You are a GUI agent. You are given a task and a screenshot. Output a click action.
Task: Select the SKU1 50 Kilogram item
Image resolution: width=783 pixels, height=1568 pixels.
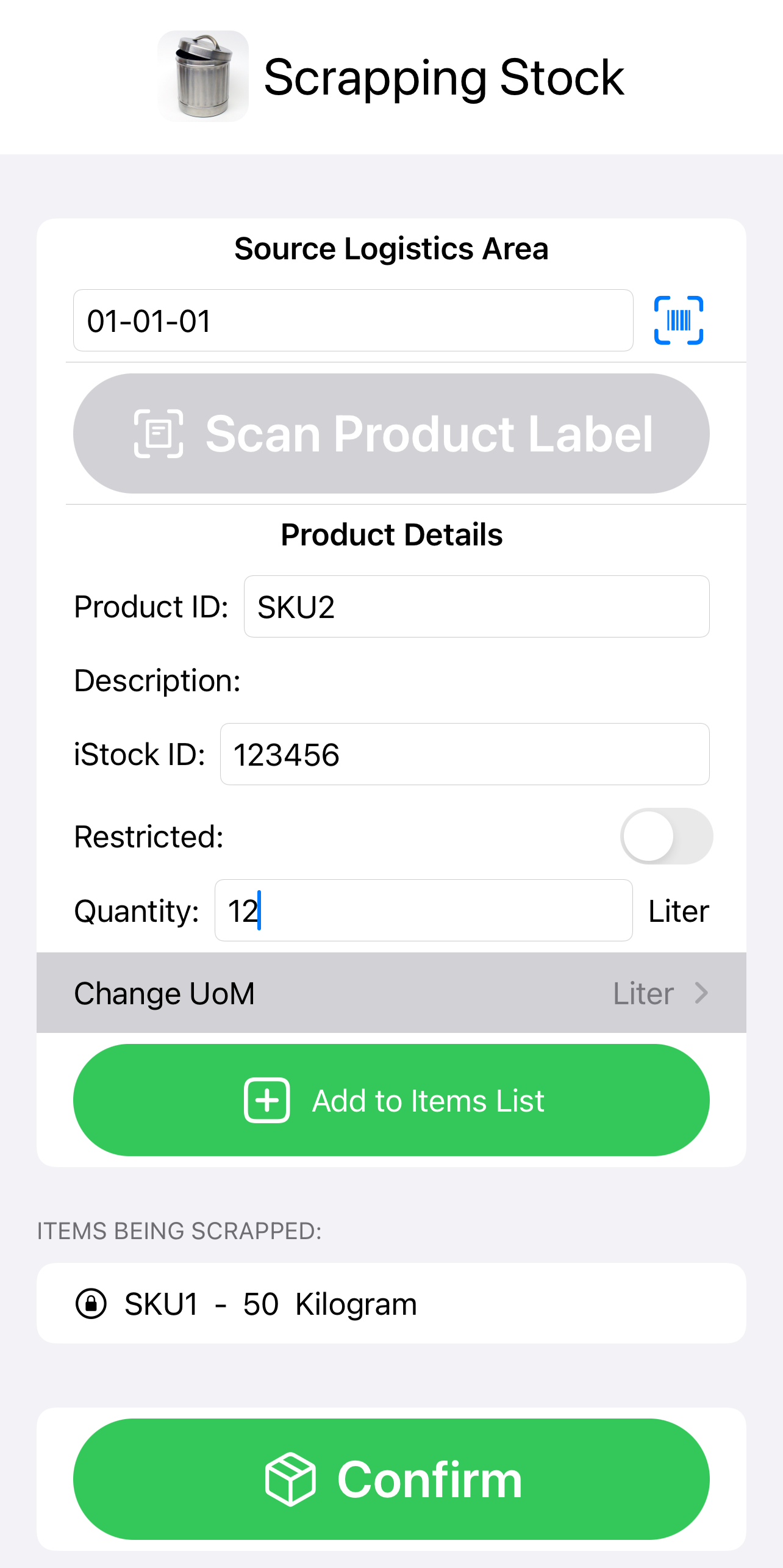(x=391, y=1304)
